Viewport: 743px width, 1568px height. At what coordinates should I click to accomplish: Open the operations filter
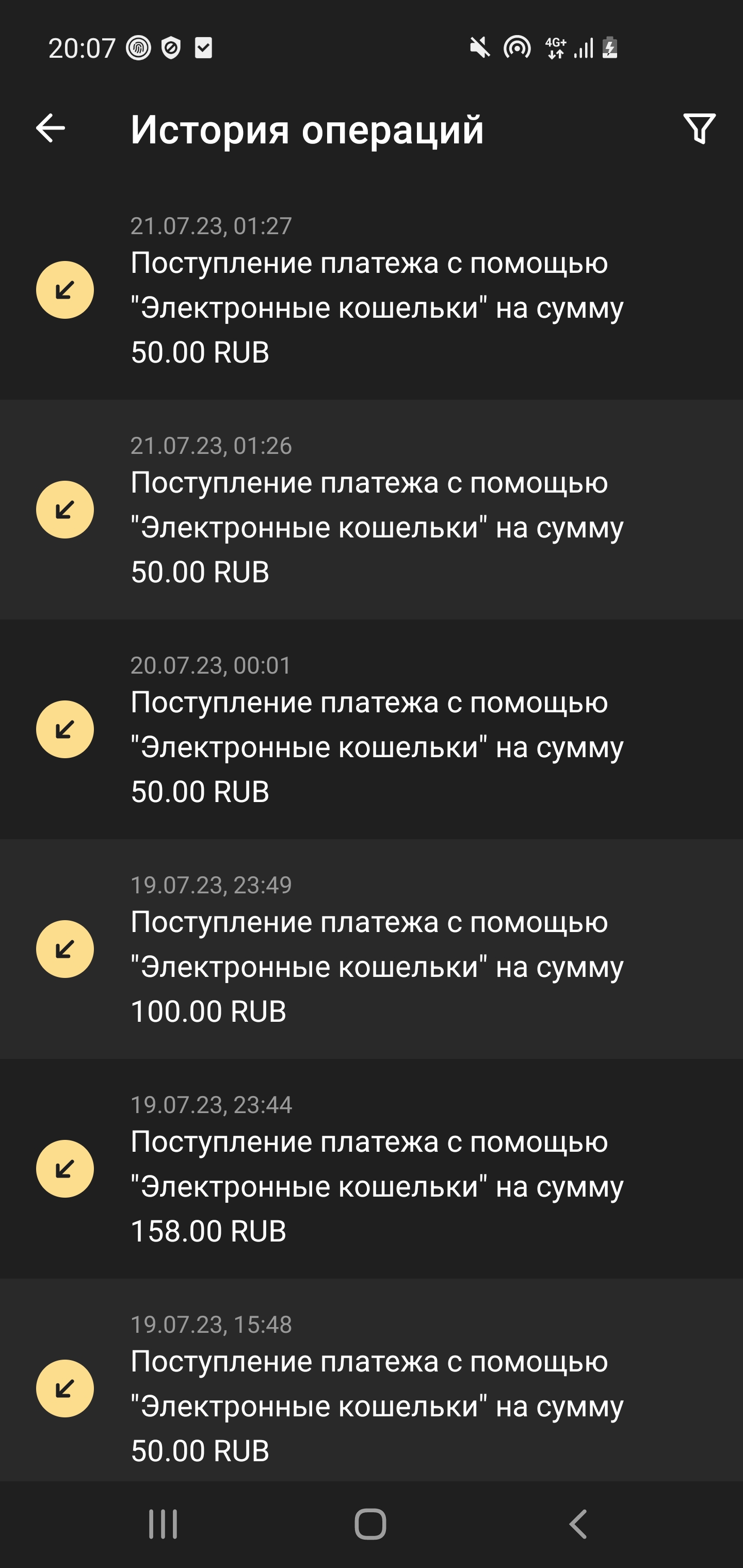pyautogui.click(x=699, y=128)
